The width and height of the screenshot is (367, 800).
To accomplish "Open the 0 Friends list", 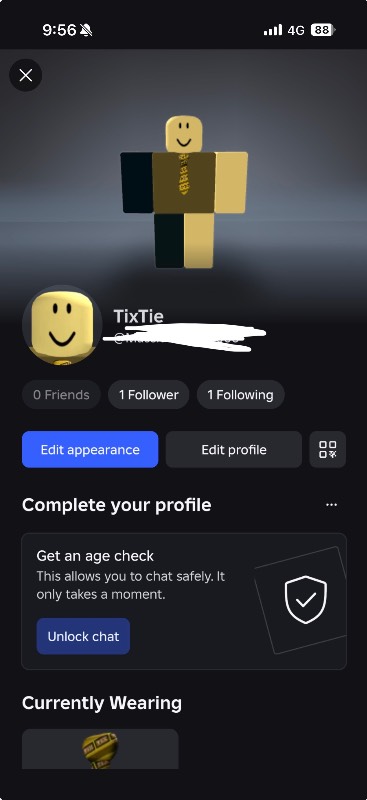I will (x=61, y=394).
